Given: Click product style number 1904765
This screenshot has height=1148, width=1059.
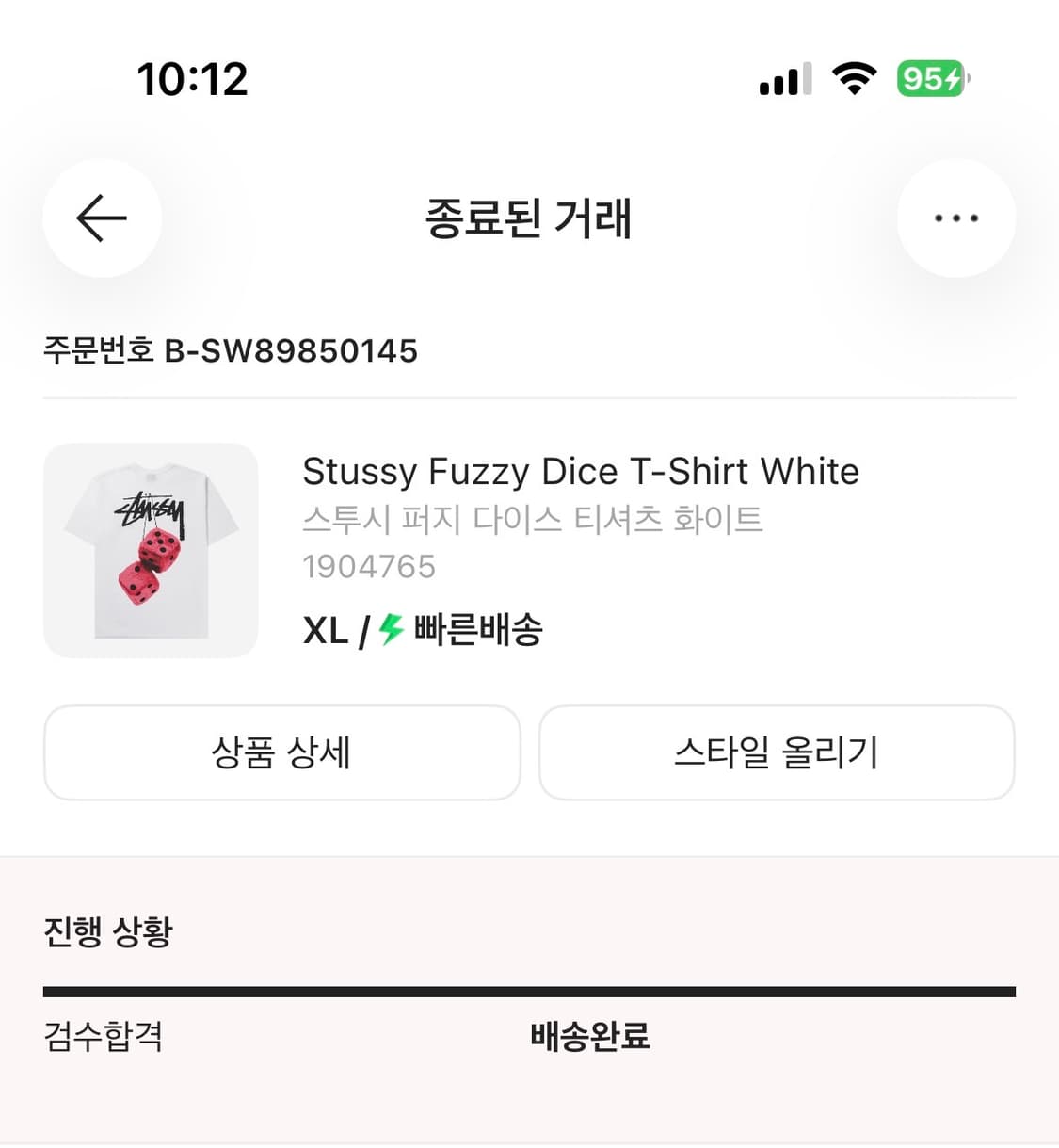Looking at the screenshot, I should point(368,567).
